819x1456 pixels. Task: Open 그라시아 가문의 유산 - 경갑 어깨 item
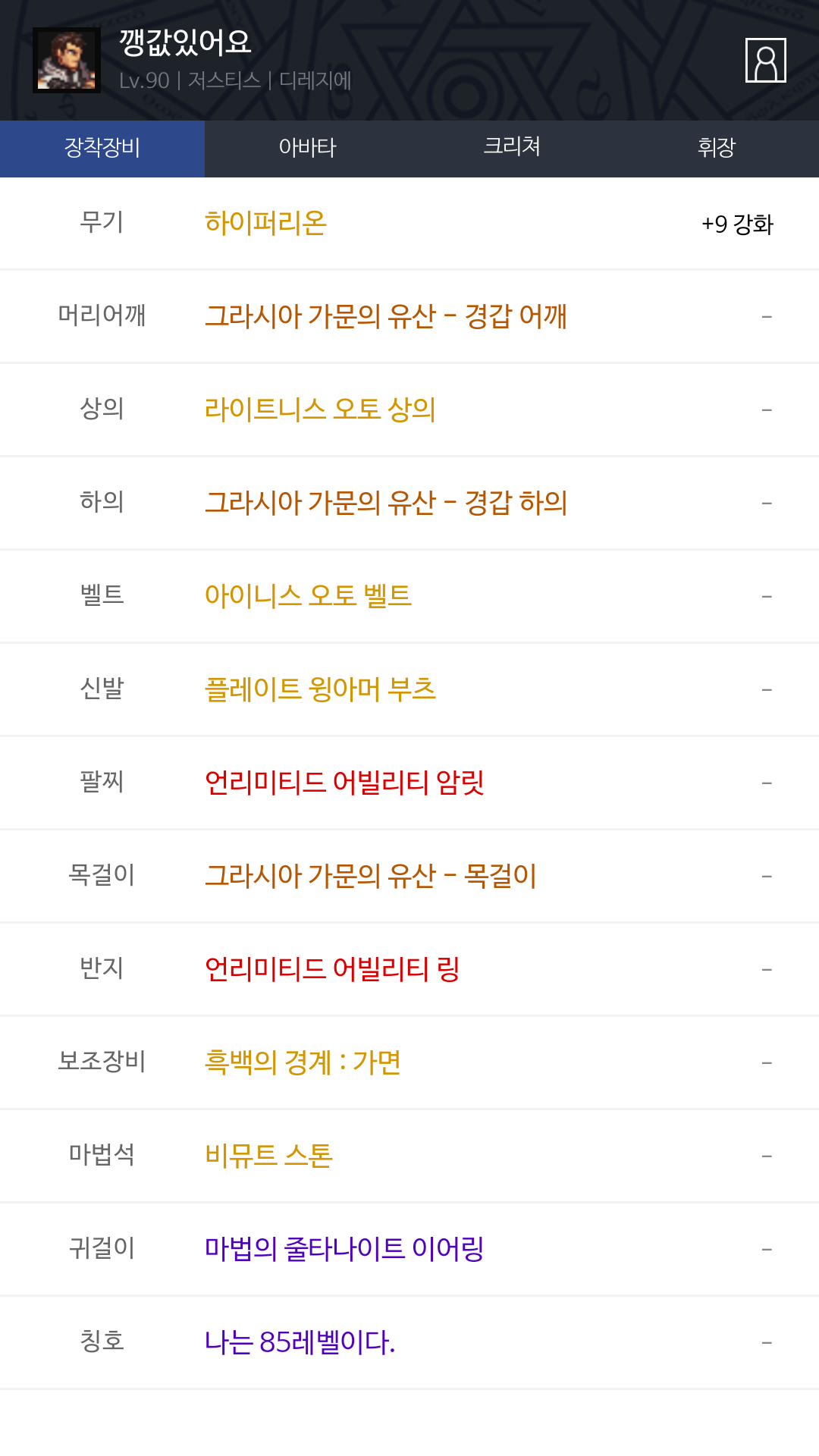386,316
